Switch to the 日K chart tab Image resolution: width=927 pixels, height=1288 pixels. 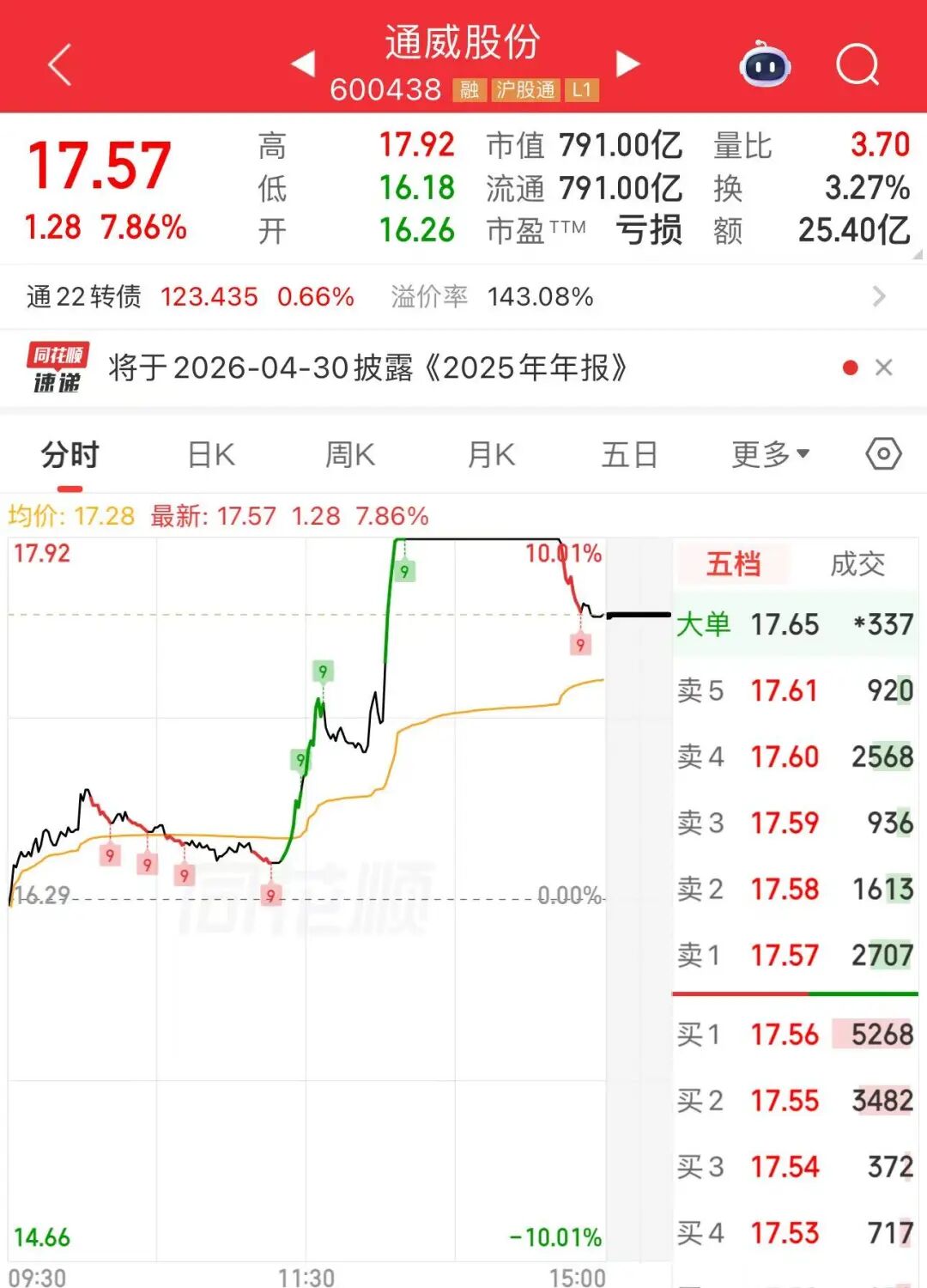click(211, 454)
